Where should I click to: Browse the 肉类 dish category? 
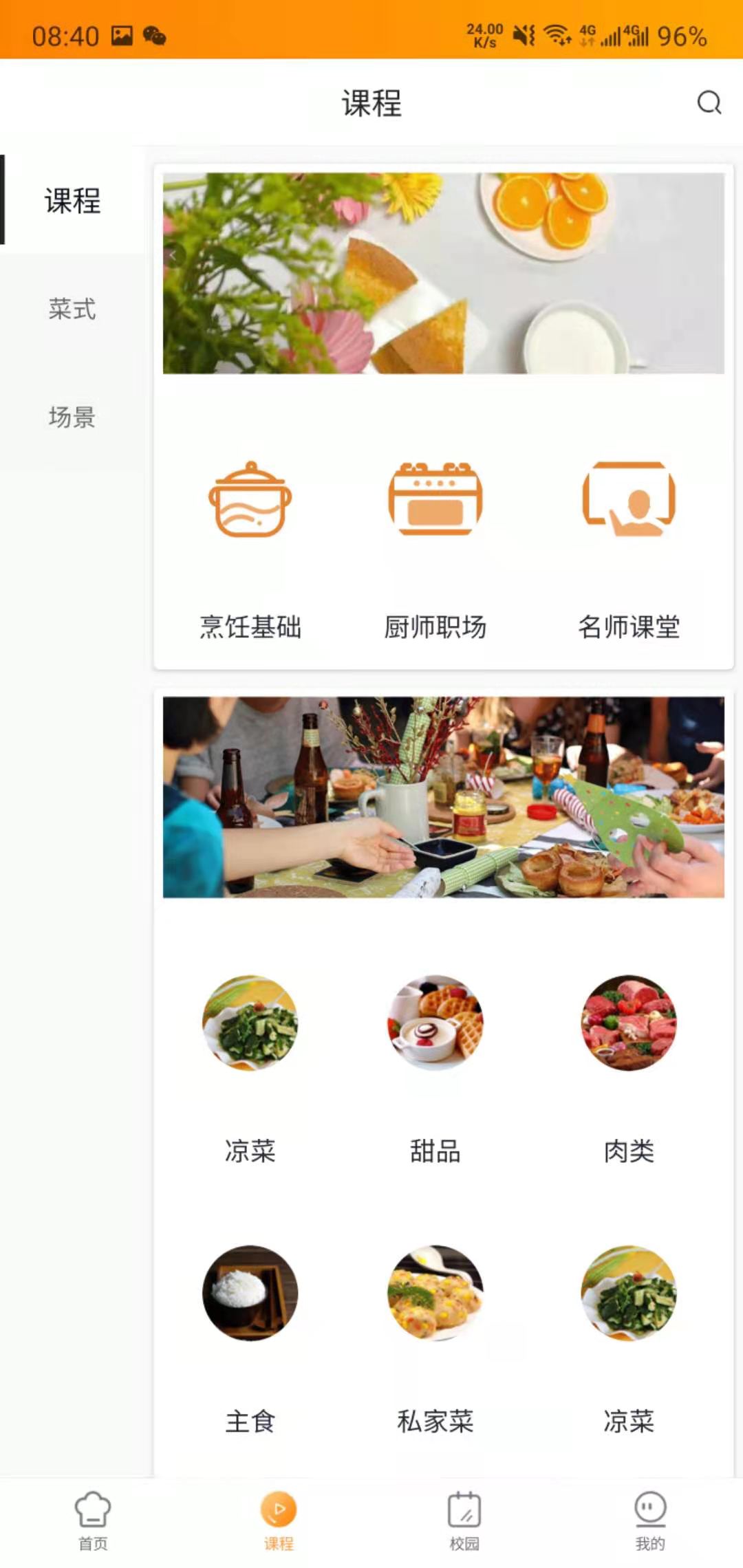point(629,1066)
